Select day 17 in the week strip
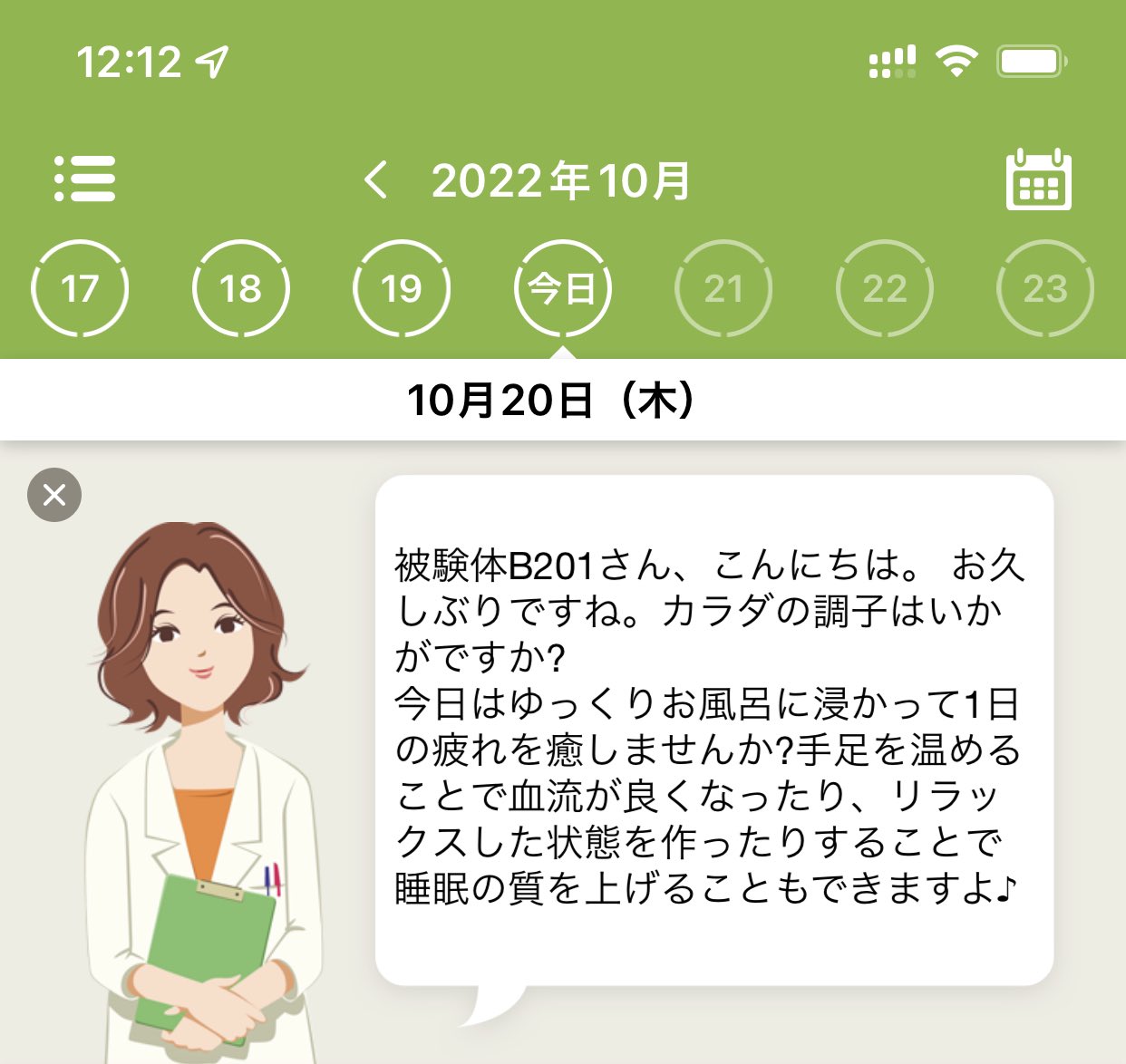Screen dimensions: 1126x1064 coord(80,289)
